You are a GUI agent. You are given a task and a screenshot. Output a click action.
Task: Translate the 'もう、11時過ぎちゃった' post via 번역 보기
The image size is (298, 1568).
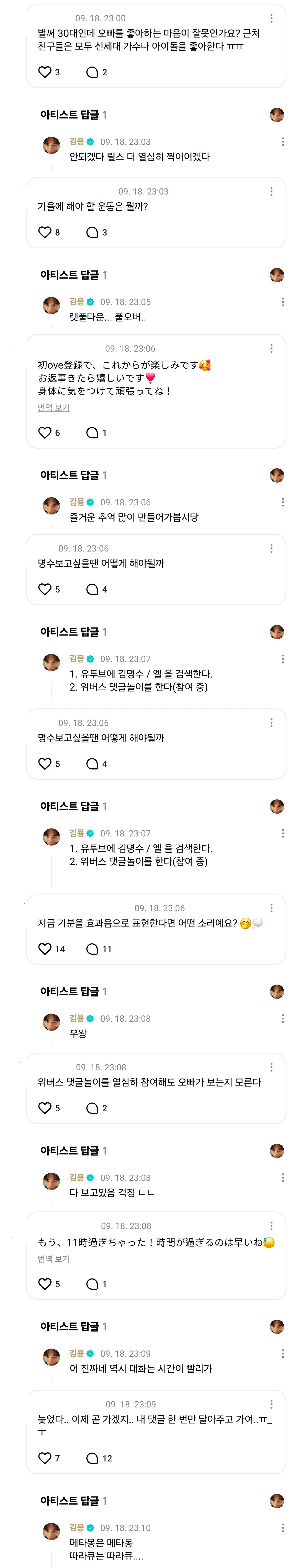(x=54, y=1259)
